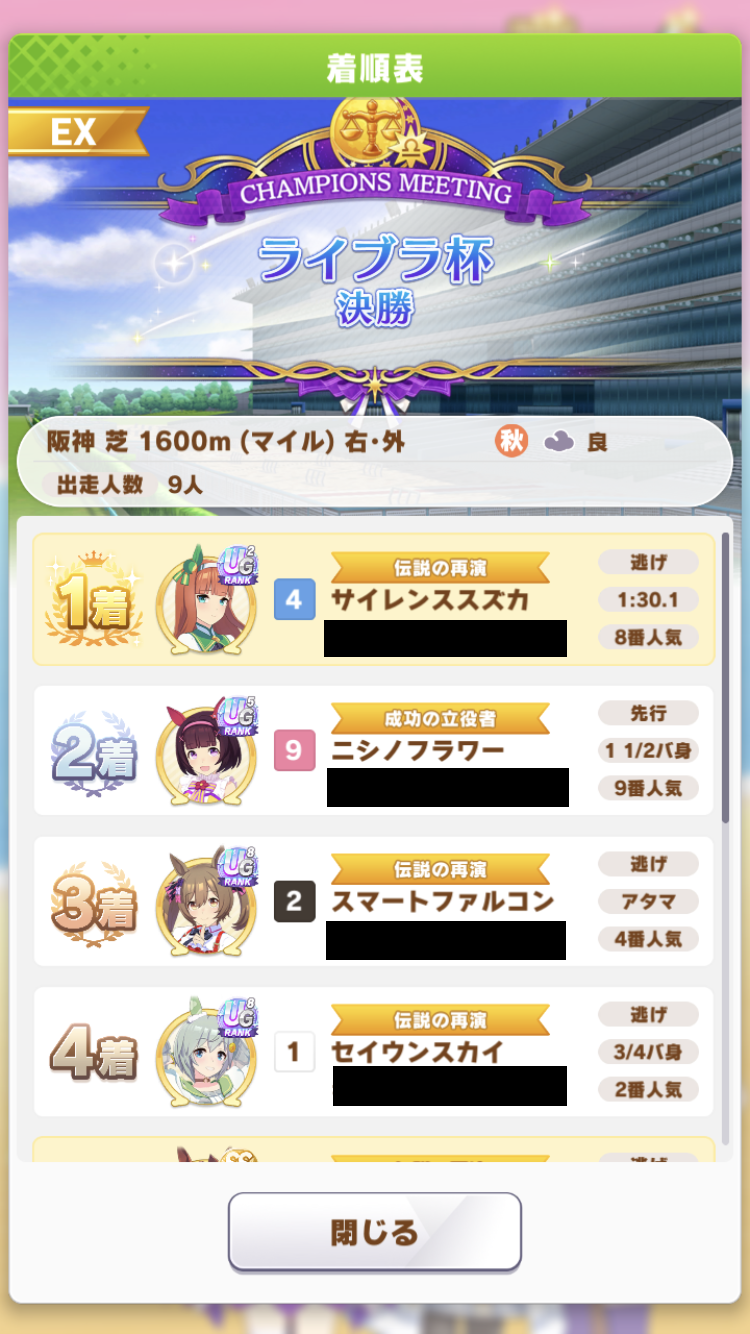Image resolution: width=750 pixels, height=1334 pixels.
Task: View the 4th place セイウンスカイ row
Action: coord(373,1051)
